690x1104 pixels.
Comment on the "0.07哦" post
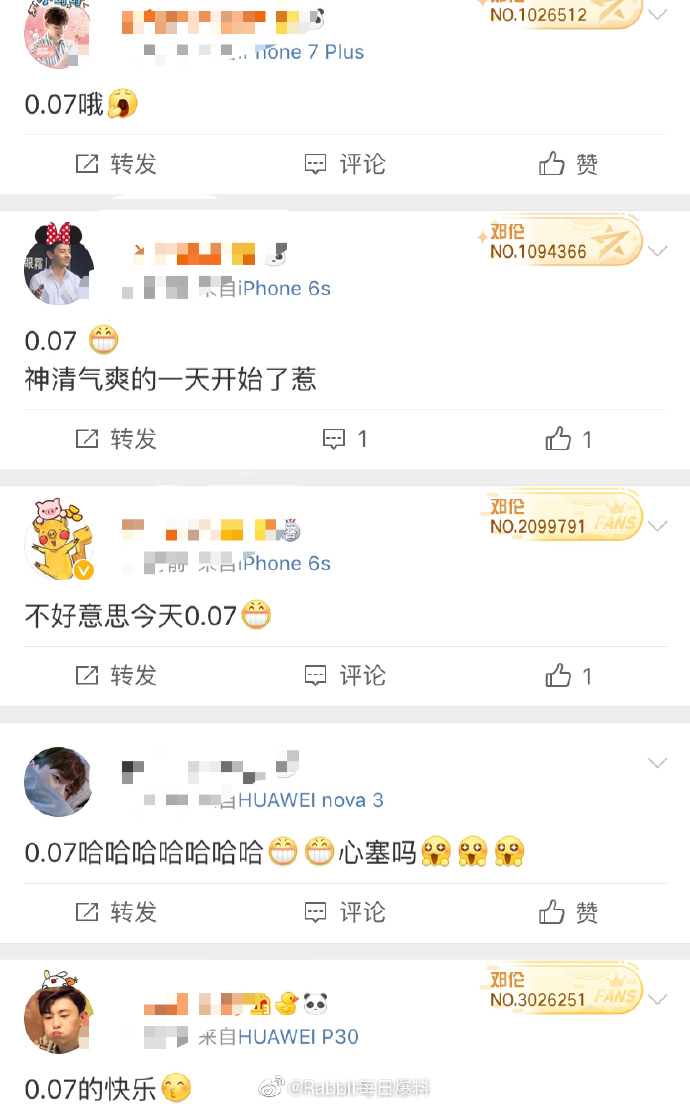(x=345, y=164)
